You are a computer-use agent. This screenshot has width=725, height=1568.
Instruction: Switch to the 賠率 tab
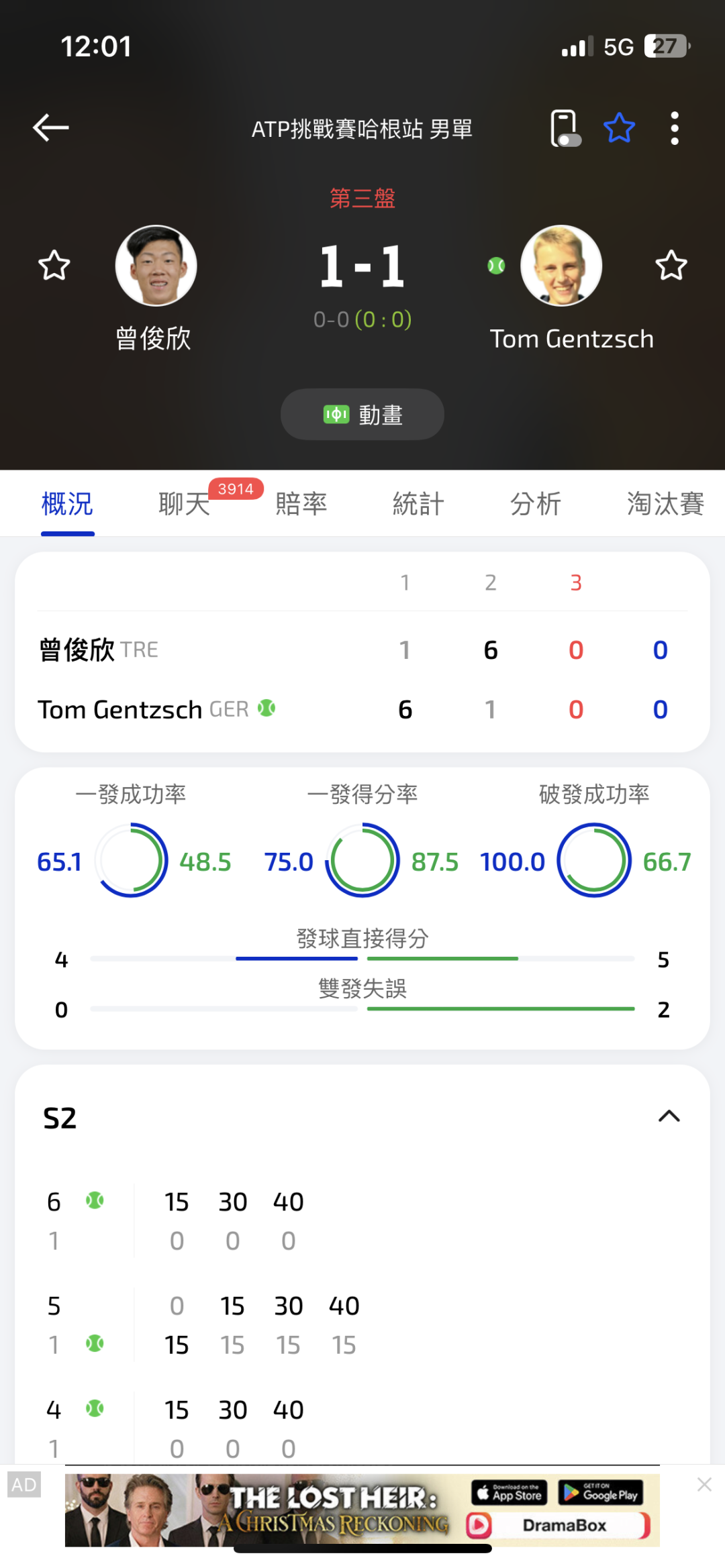coord(301,504)
